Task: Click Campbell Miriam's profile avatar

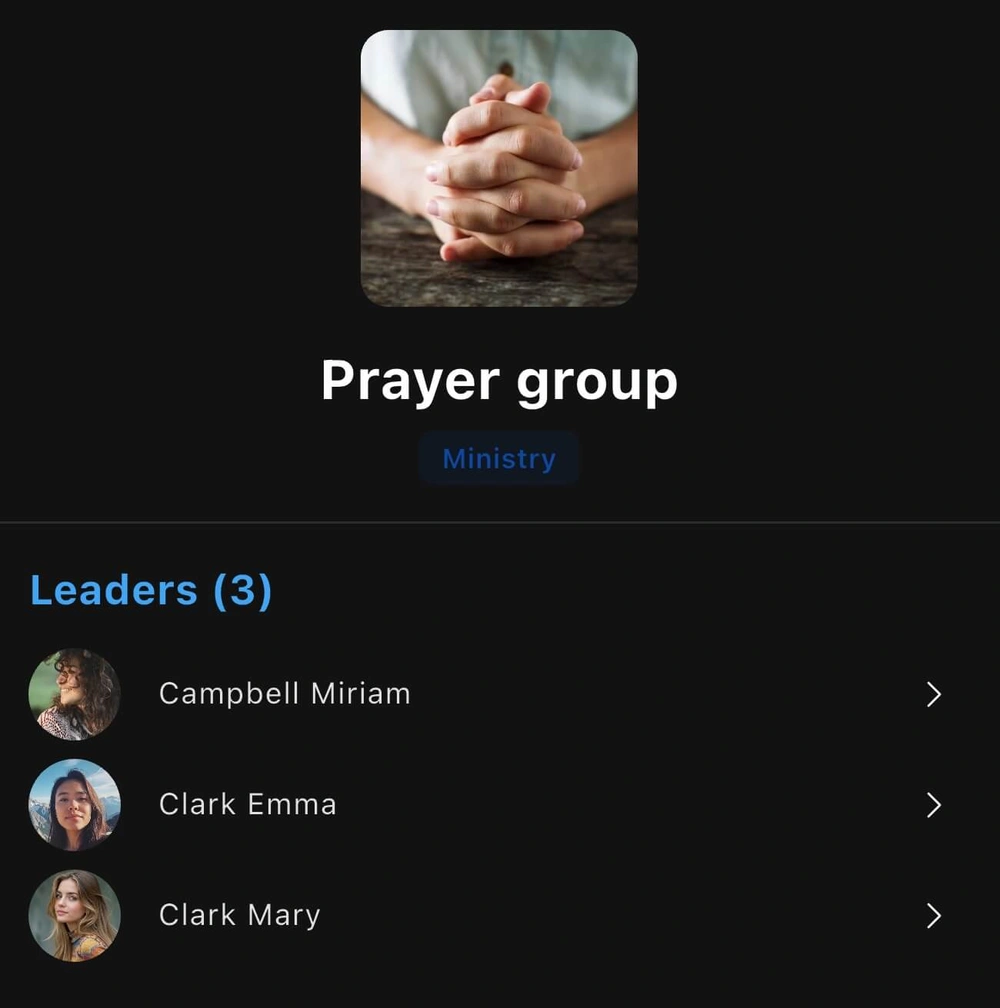Action: pos(74,694)
